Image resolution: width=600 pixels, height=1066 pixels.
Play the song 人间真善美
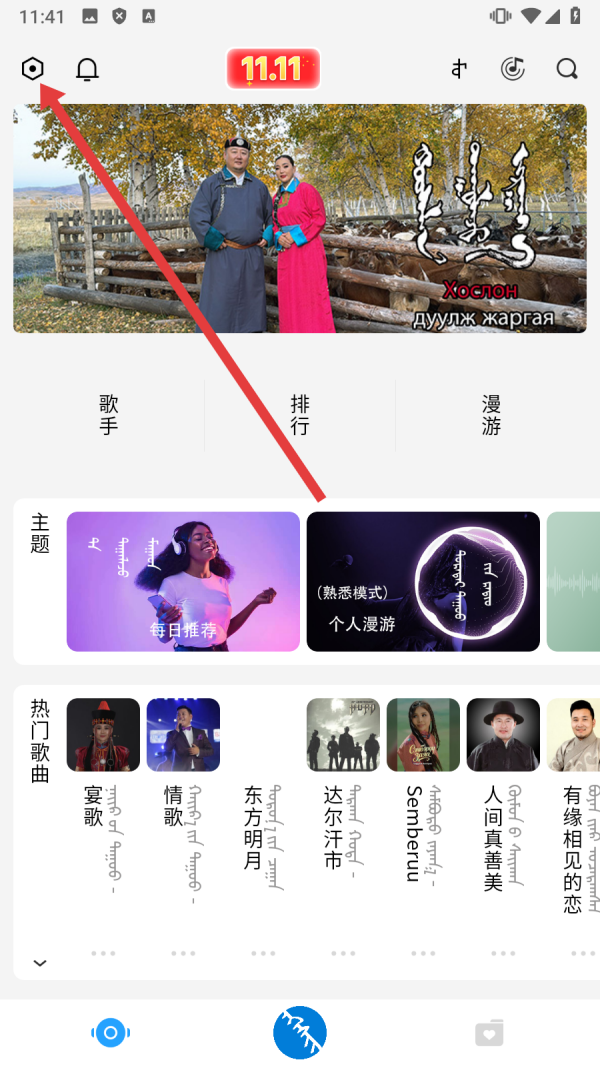[503, 735]
